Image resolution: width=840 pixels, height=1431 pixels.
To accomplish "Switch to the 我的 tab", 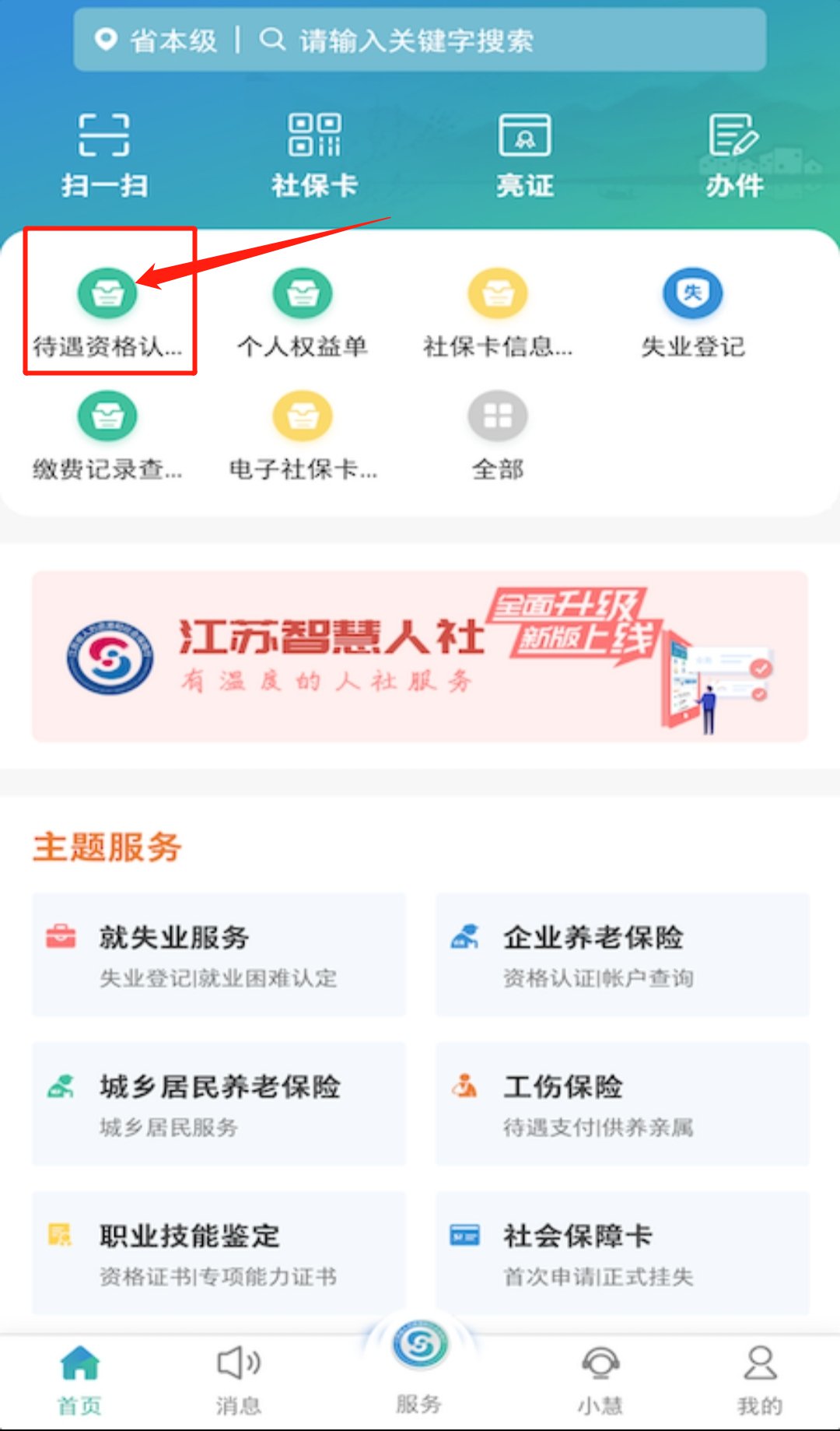I will pyautogui.click(x=760, y=1379).
